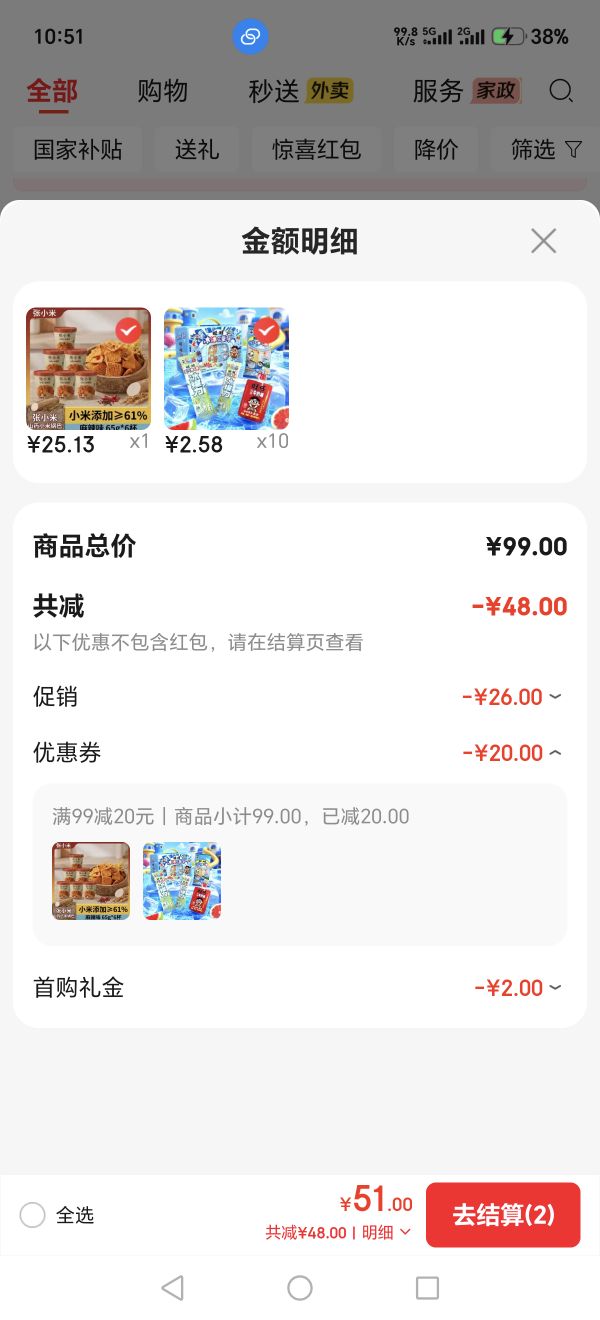This screenshot has height=1320, width=600.
Task: Open the ¥2.58 x10 product thumbnail
Action: click(226, 369)
